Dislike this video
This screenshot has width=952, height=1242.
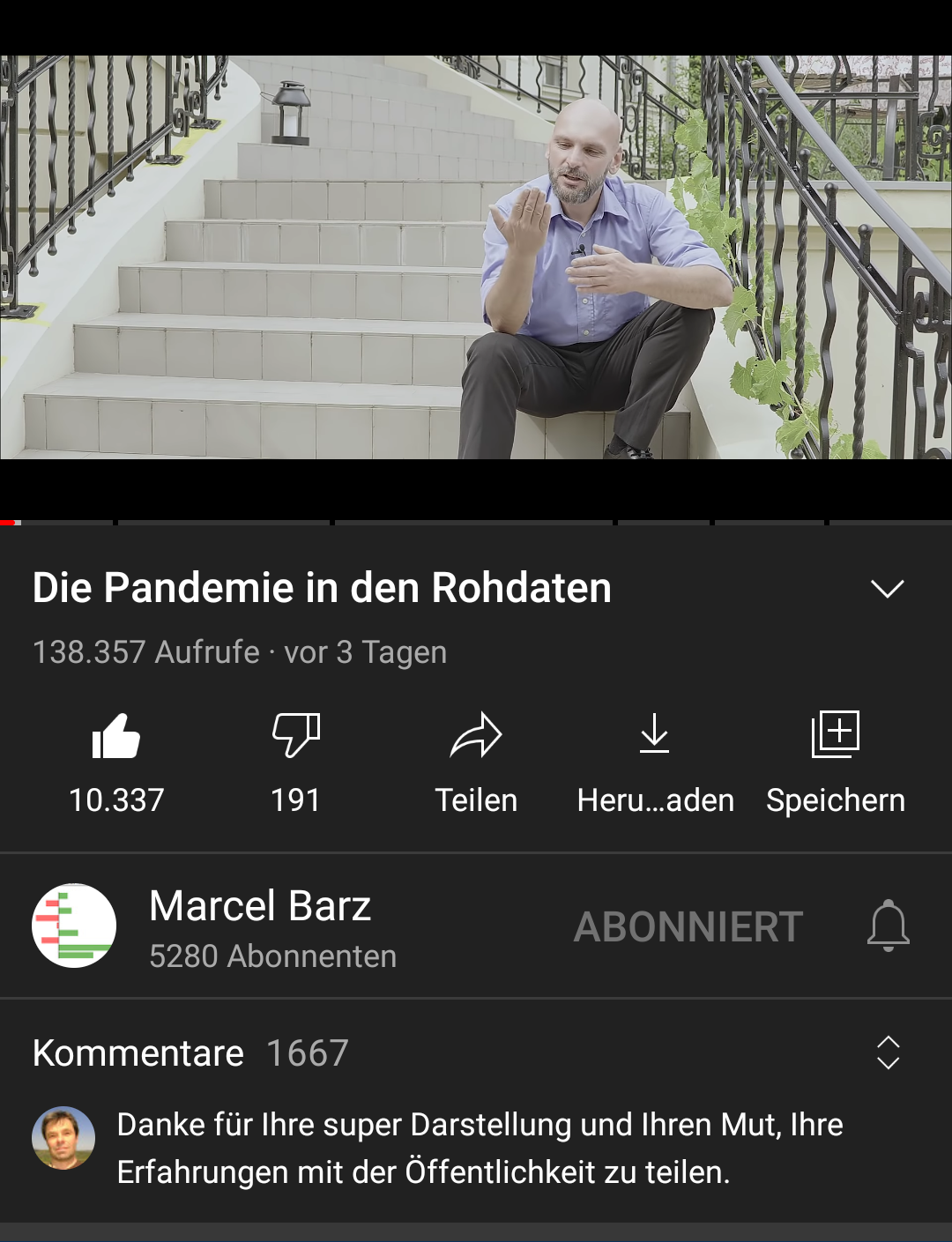[x=295, y=737]
